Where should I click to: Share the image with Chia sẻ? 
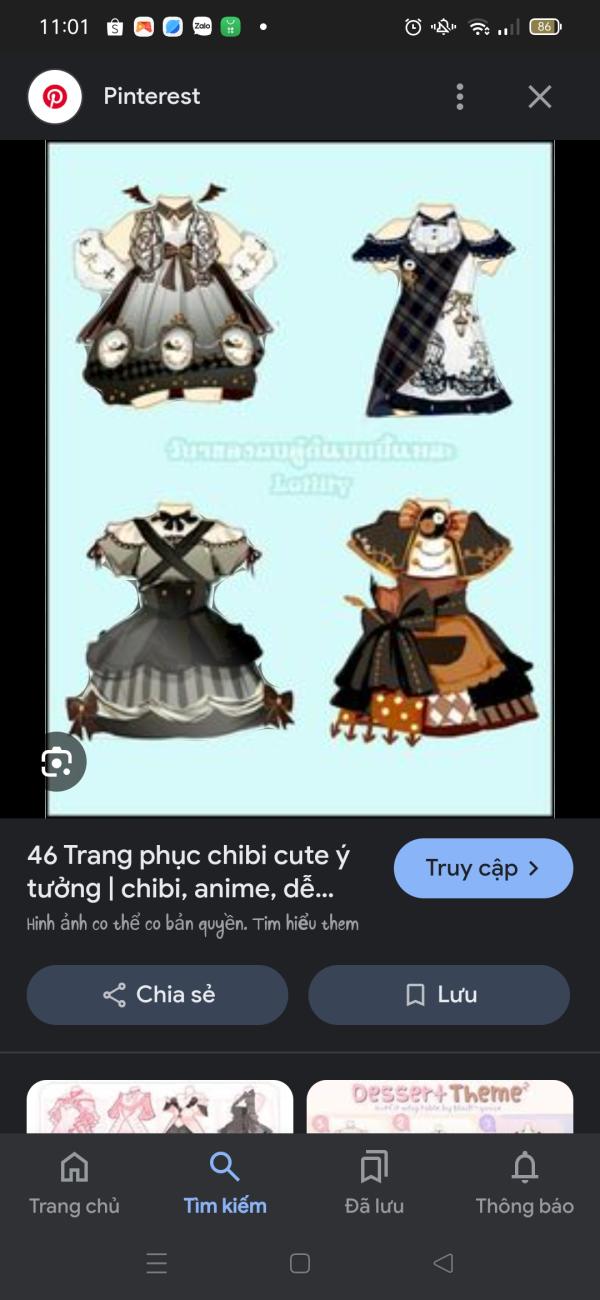point(157,994)
